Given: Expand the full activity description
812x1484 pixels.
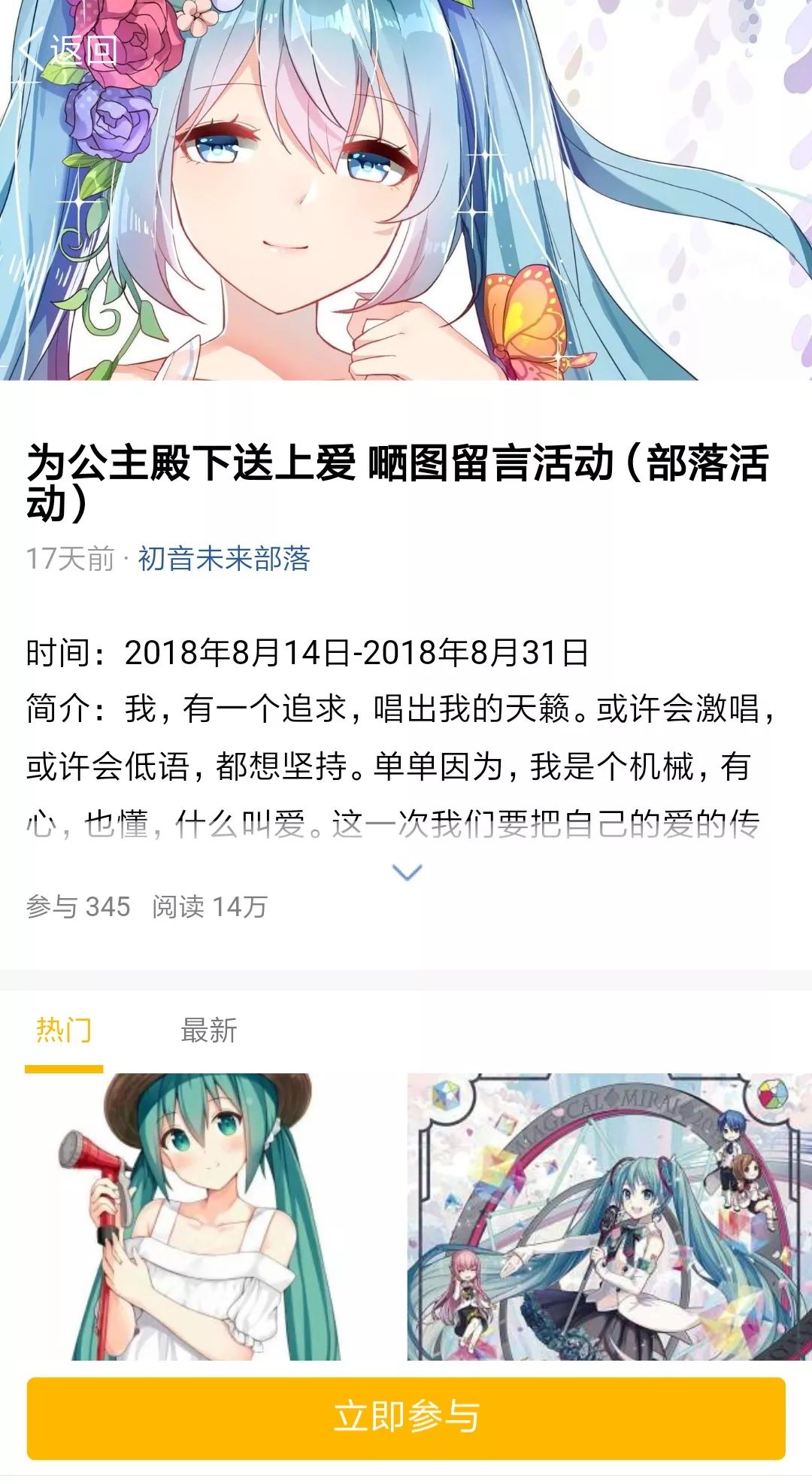Looking at the screenshot, I should point(407,872).
